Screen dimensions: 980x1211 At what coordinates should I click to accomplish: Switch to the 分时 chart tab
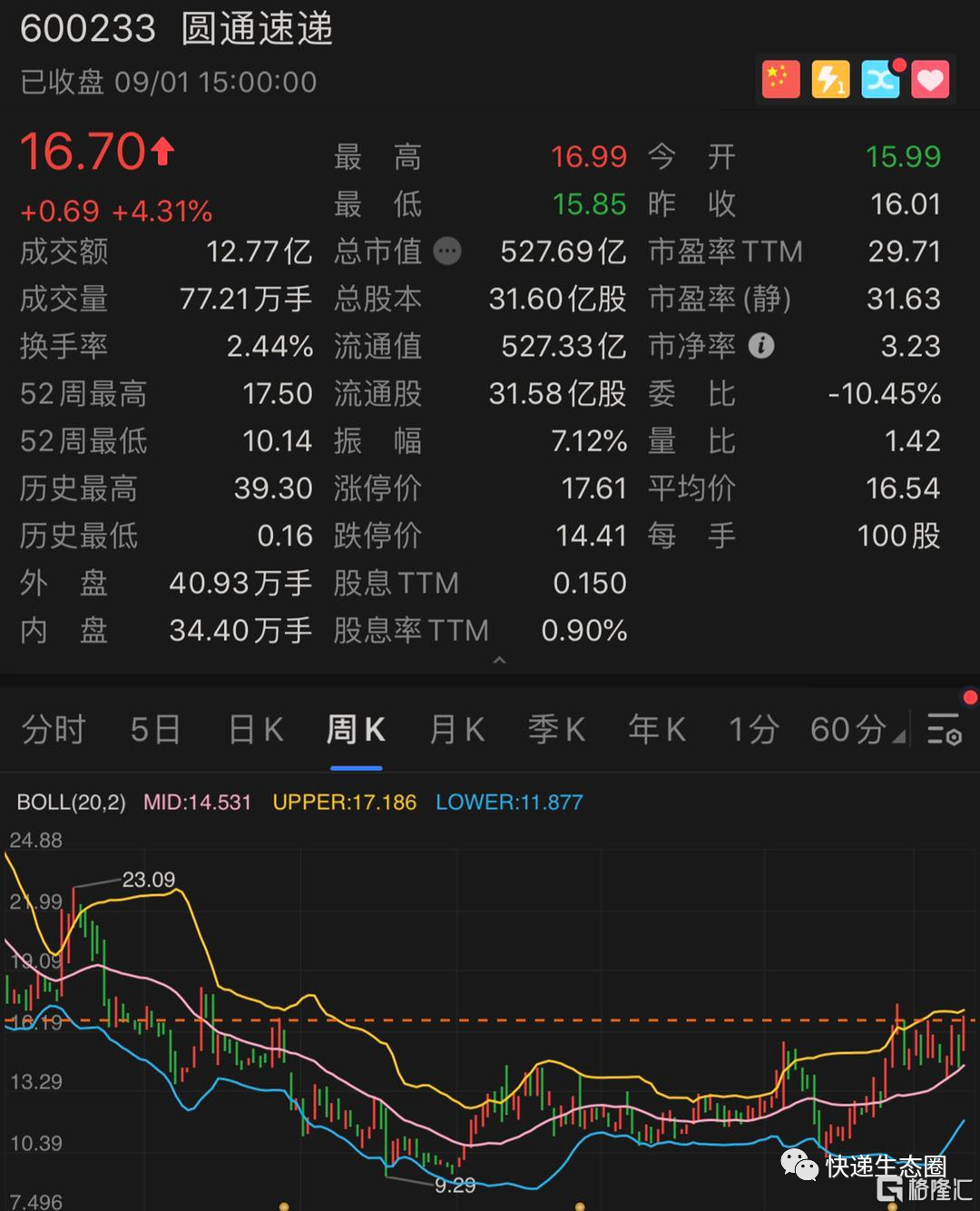[54, 729]
